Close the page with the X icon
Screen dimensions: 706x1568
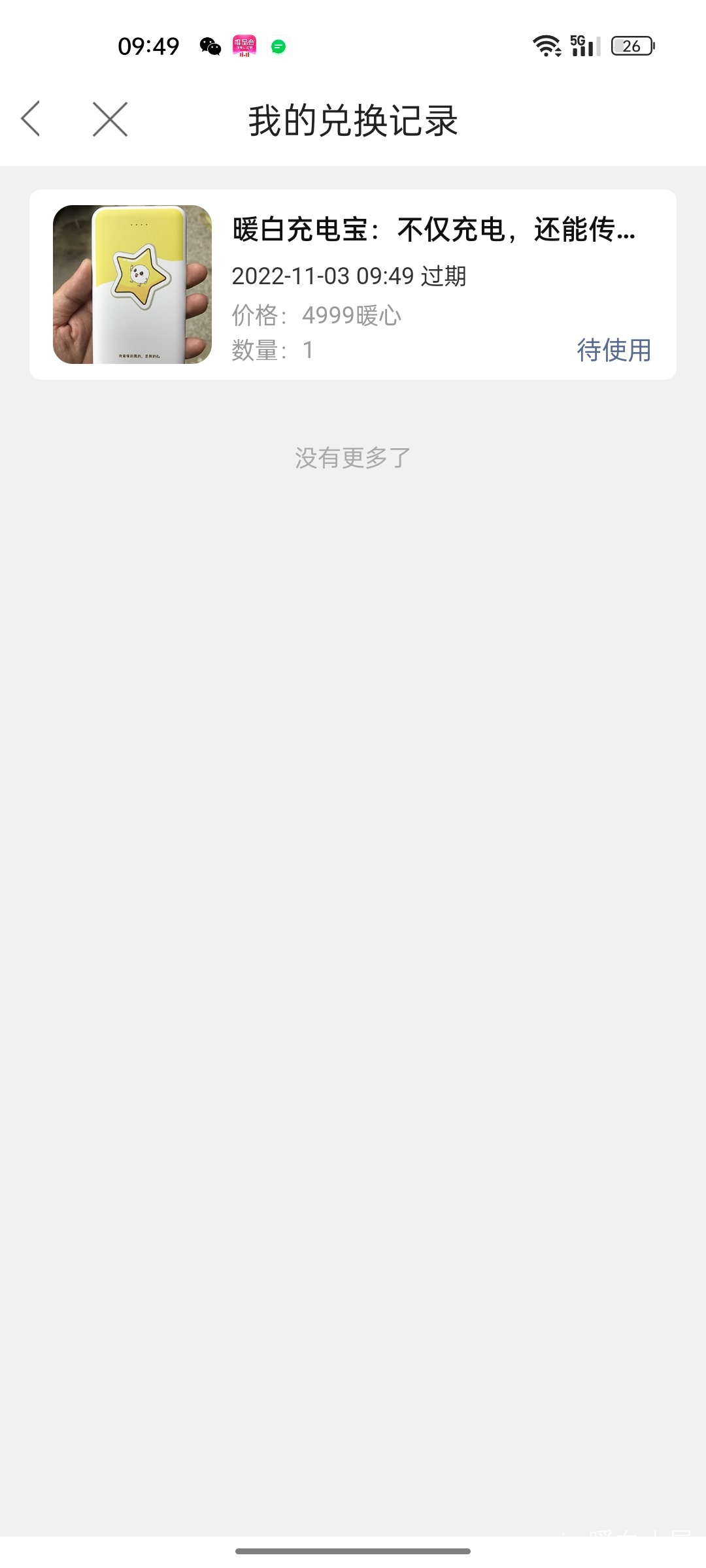tap(110, 119)
